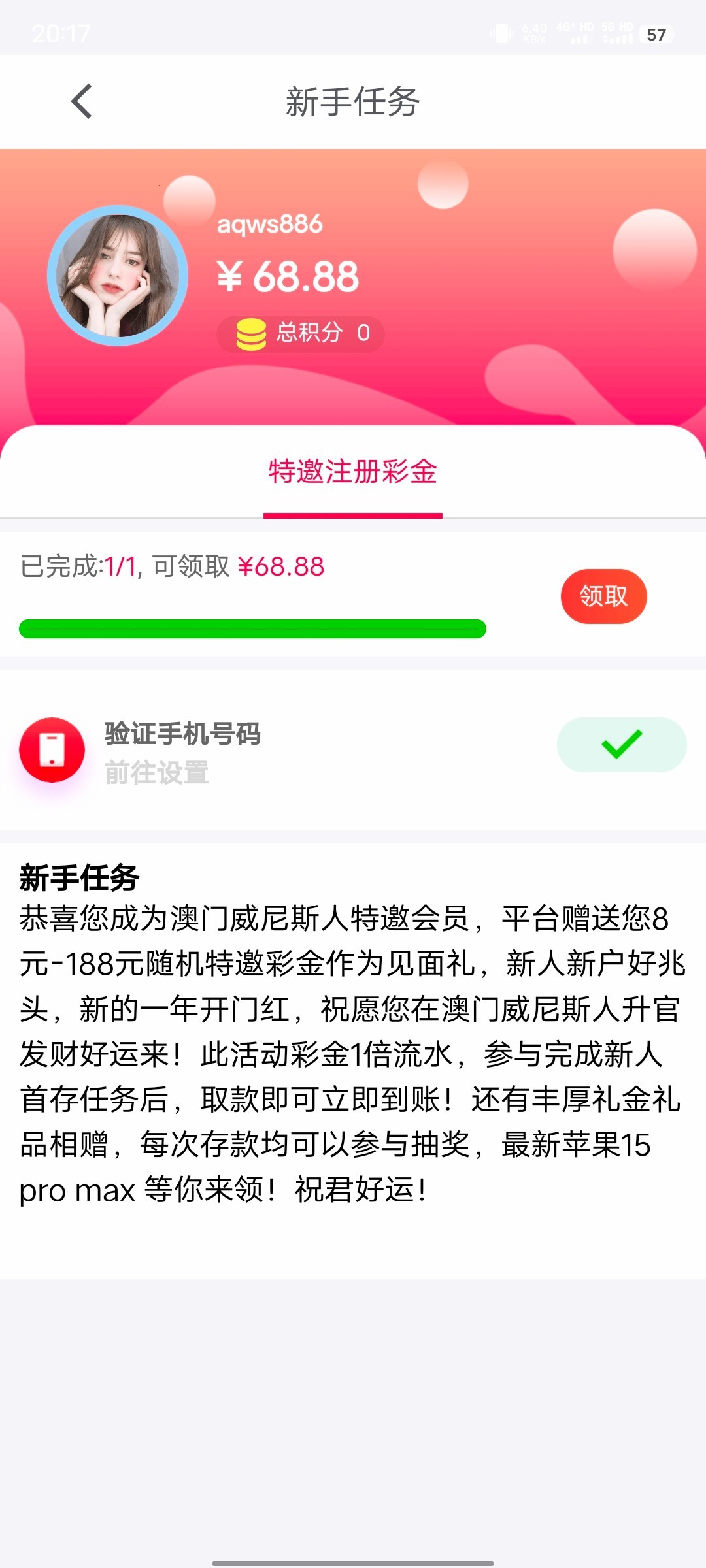Go back using the top-left arrow
This screenshot has height=1568, width=706.
(82, 102)
